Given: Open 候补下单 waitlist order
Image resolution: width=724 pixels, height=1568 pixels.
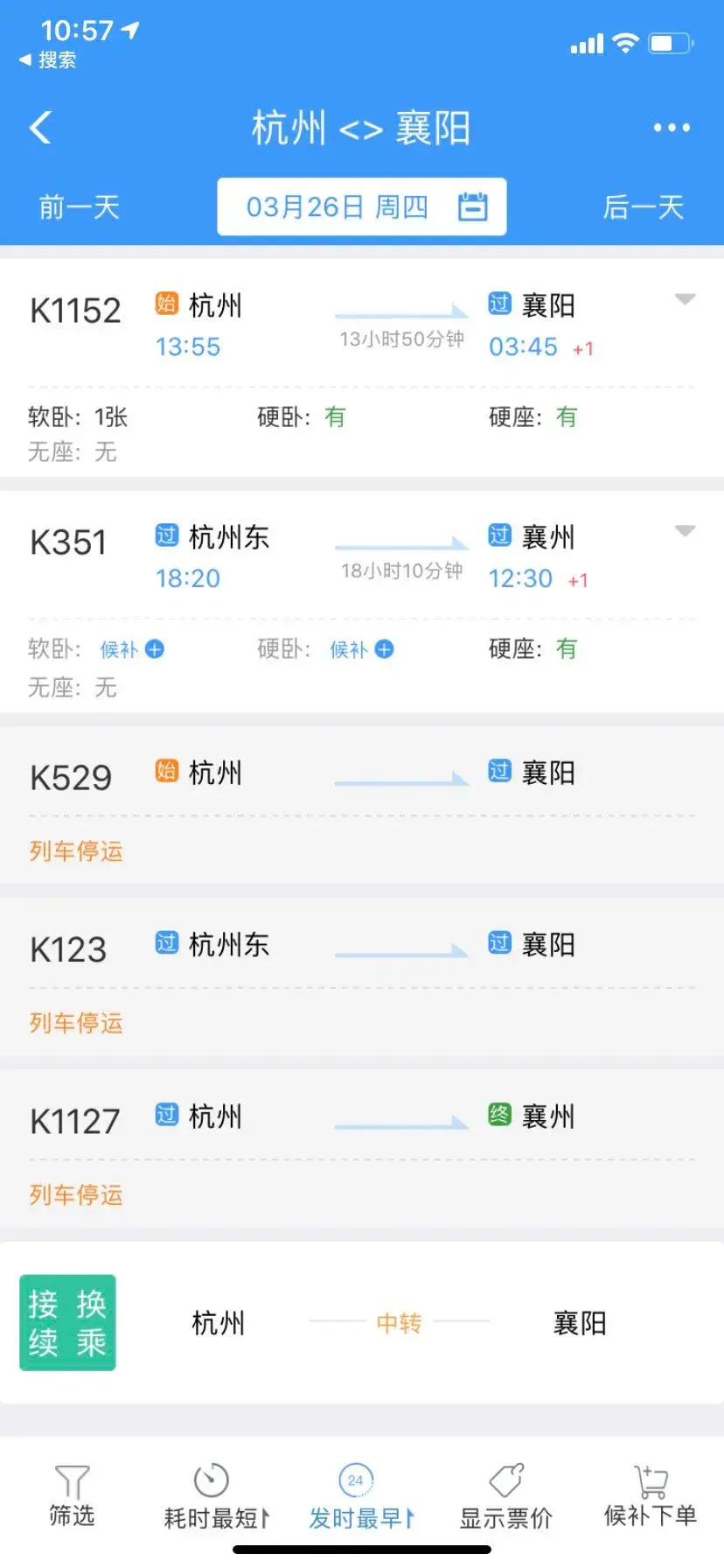Looking at the screenshot, I should [650, 1496].
